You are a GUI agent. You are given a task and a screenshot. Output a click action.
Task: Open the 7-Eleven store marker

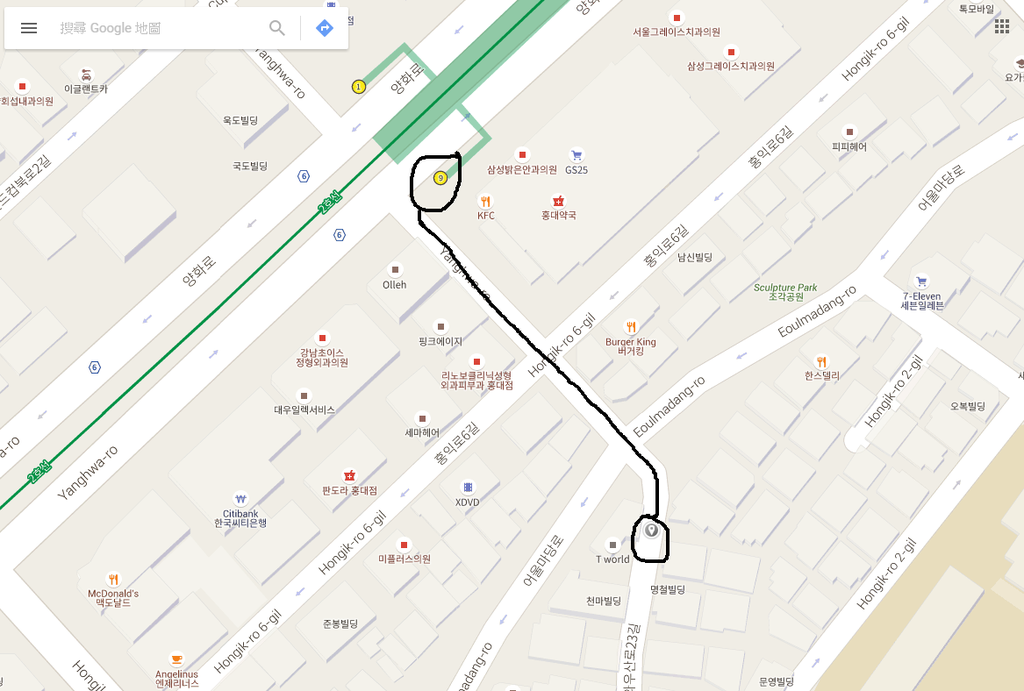(921, 282)
